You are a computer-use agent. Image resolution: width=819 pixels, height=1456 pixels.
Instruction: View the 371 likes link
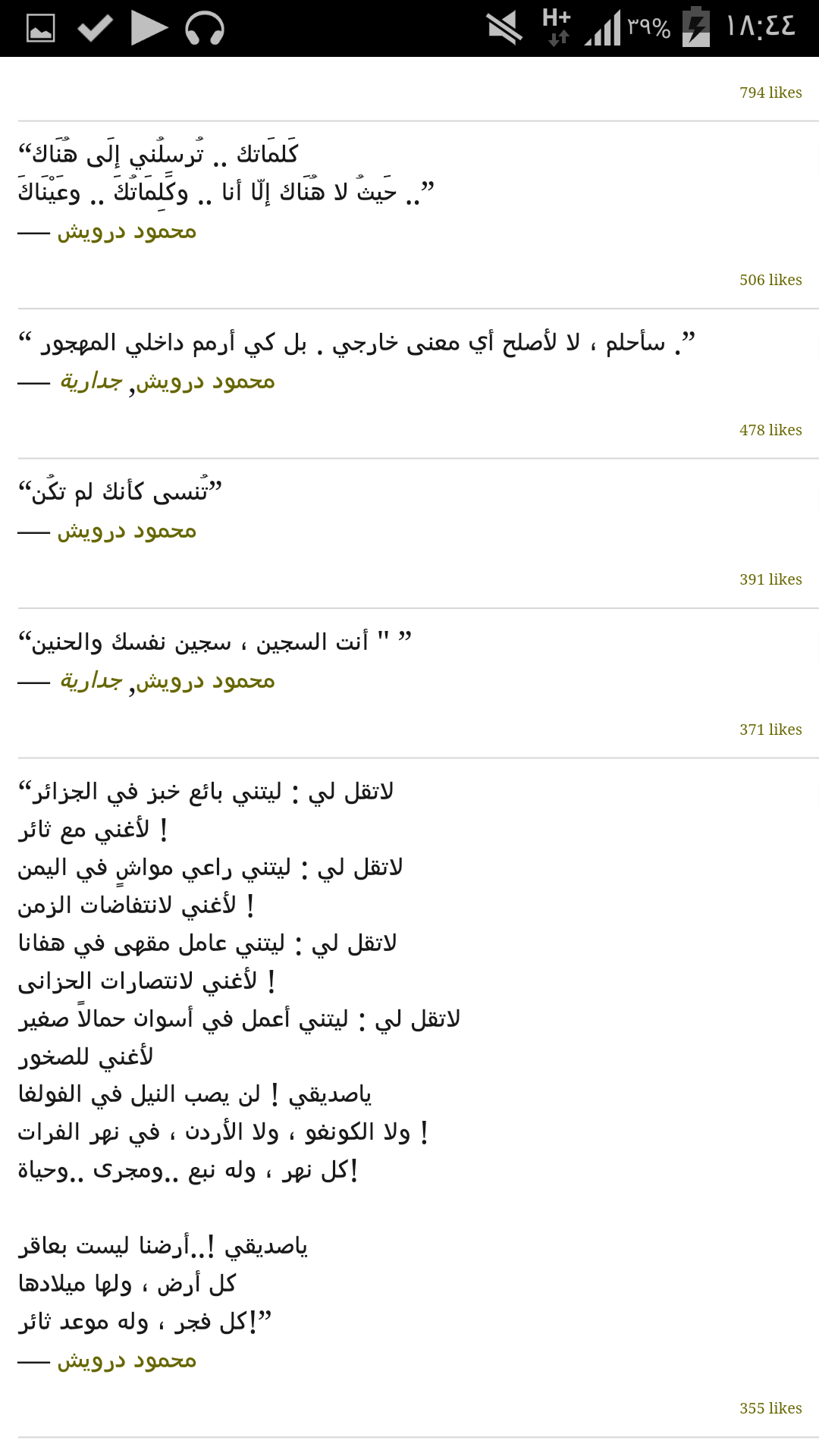coord(770,730)
